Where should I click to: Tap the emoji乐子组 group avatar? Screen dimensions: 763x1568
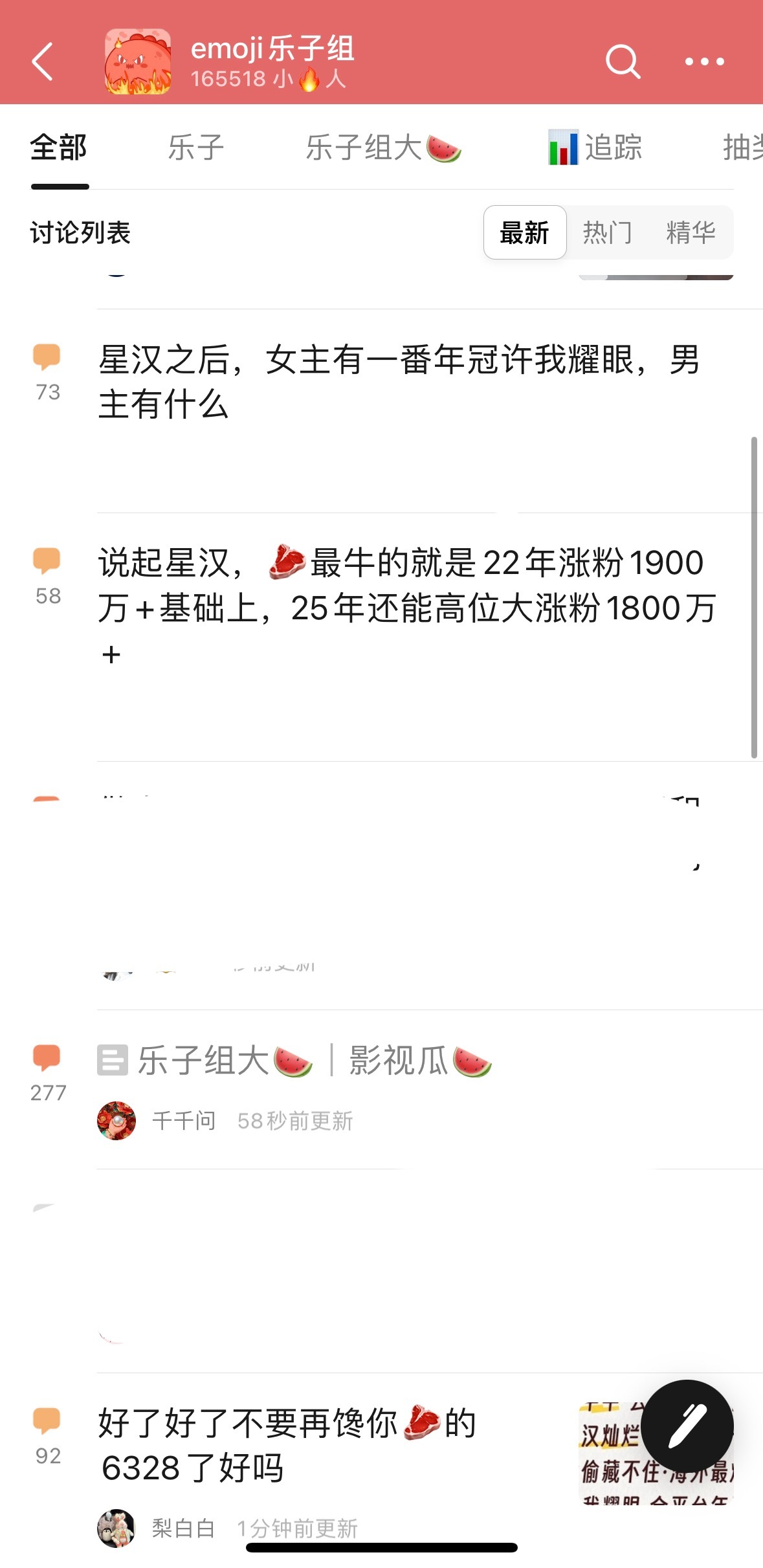(x=138, y=61)
